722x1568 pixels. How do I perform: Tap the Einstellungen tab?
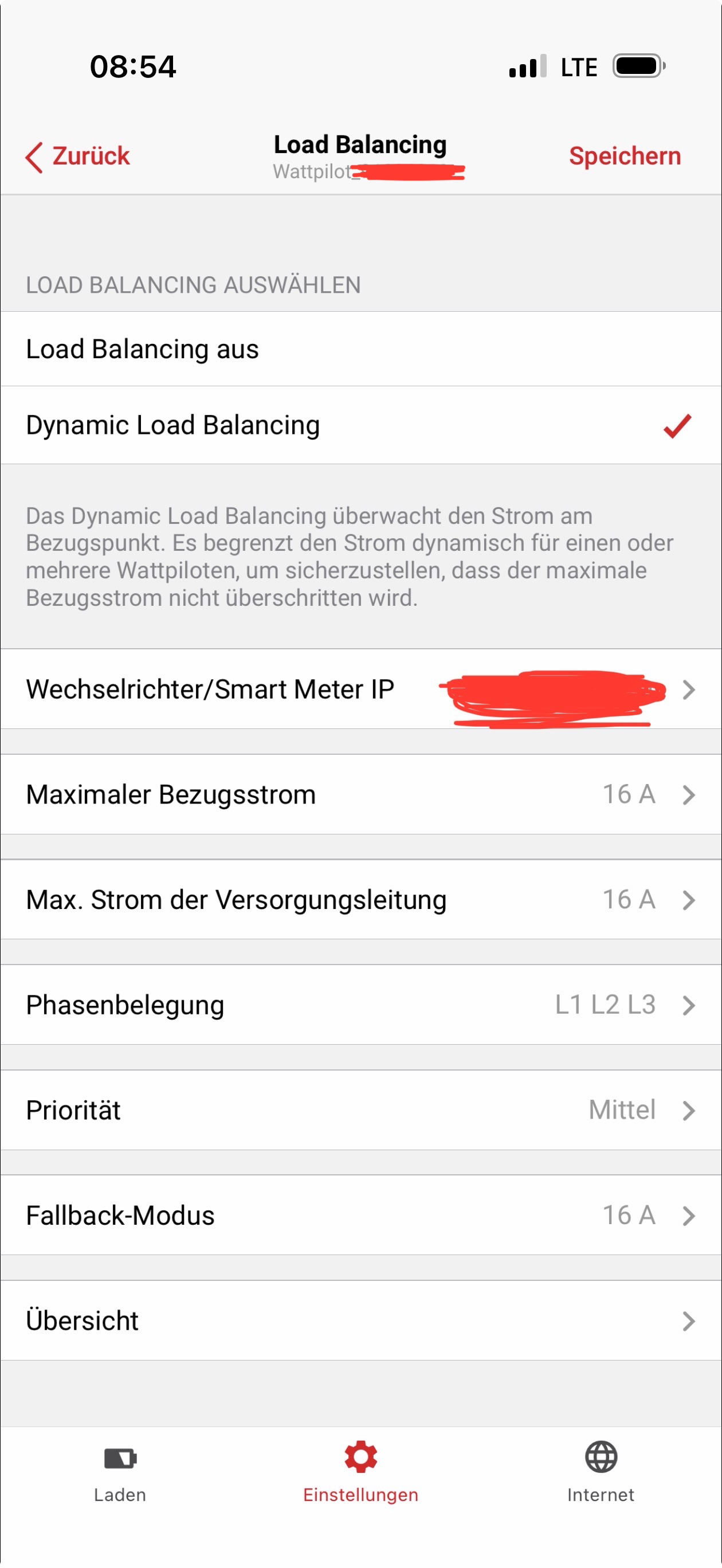(360, 1471)
